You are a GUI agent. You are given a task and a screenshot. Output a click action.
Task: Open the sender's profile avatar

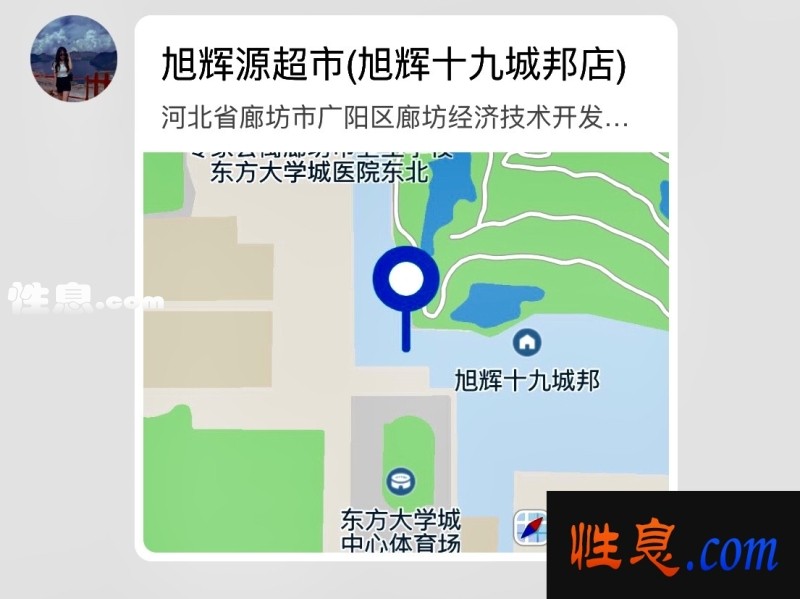[74, 59]
